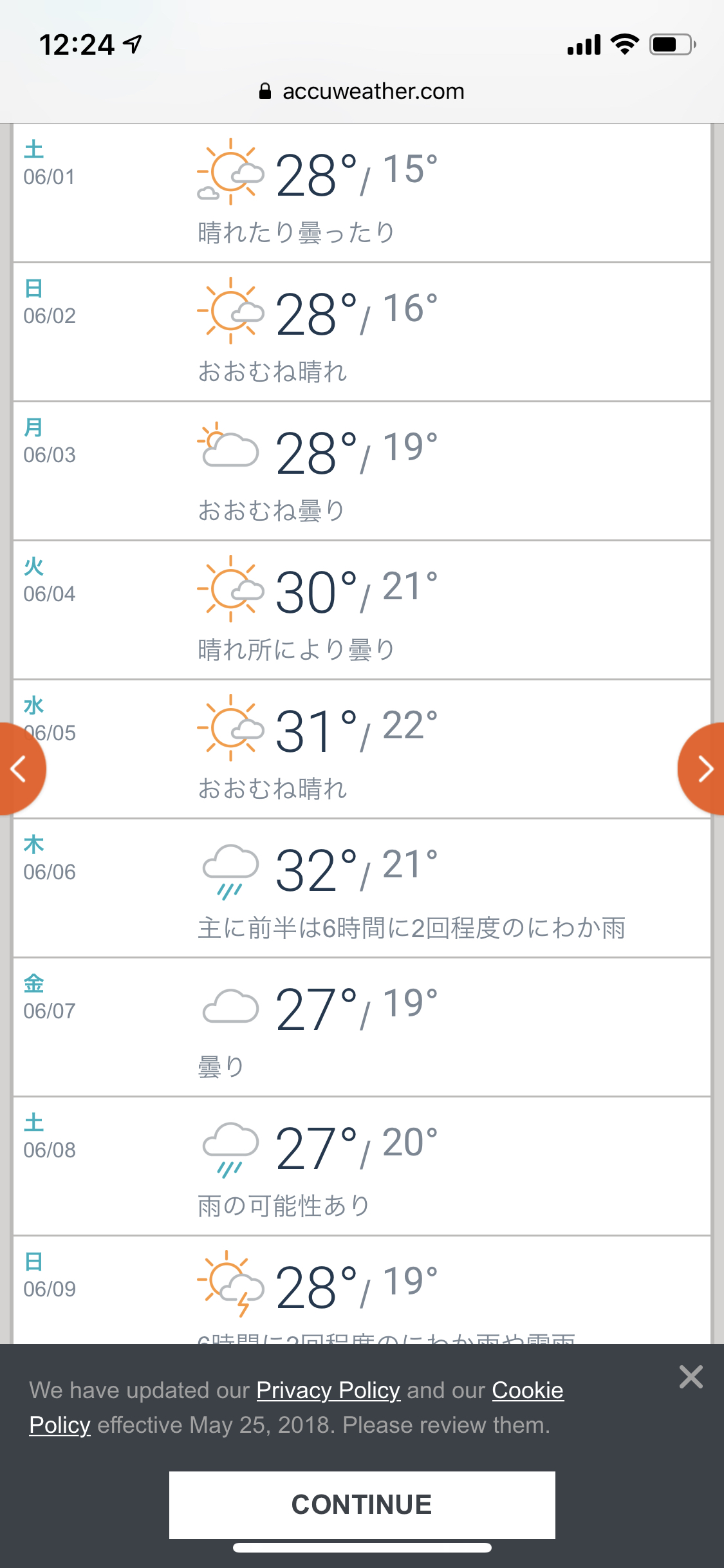724x1568 pixels.
Task: Open the 06/02 Sunday forecast row
Action: [362, 332]
